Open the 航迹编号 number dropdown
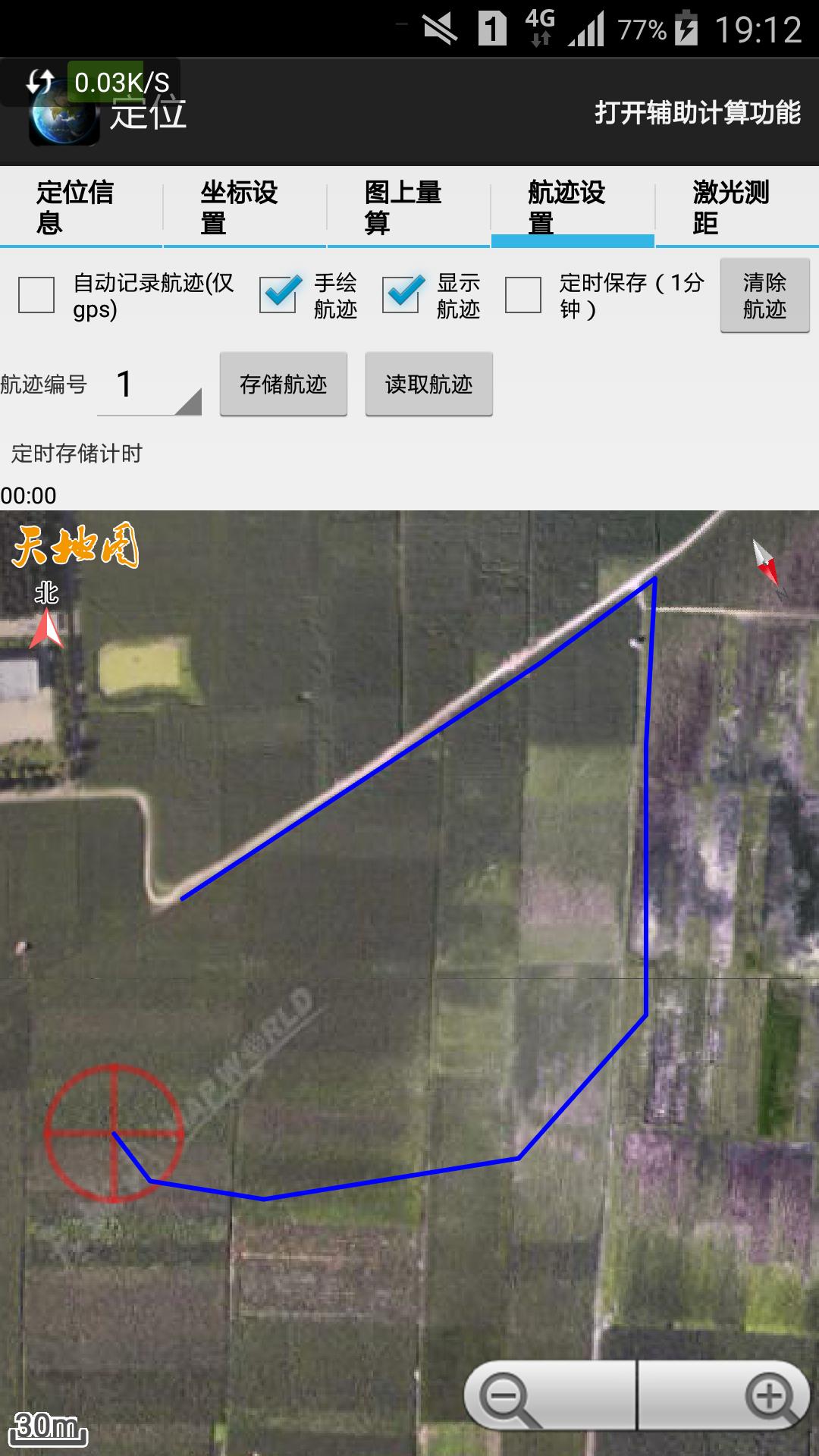Viewport: 819px width, 1456px height. pyautogui.click(x=148, y=386)
